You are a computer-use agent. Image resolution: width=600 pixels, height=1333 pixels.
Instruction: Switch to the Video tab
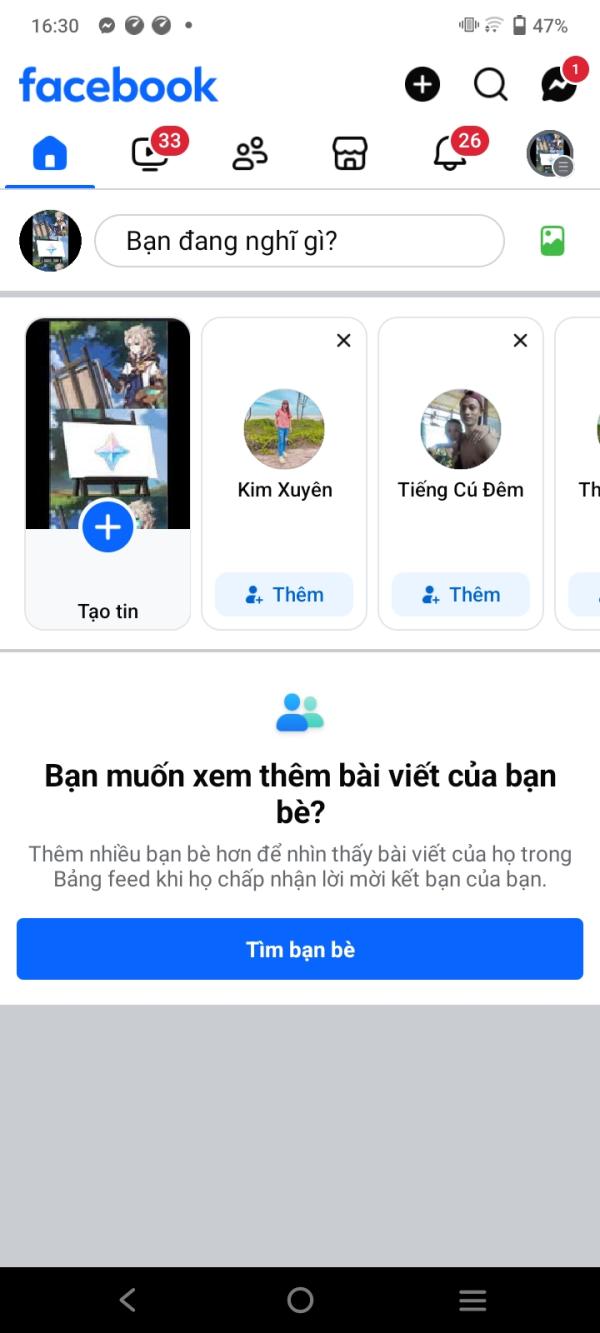point(150,154)
